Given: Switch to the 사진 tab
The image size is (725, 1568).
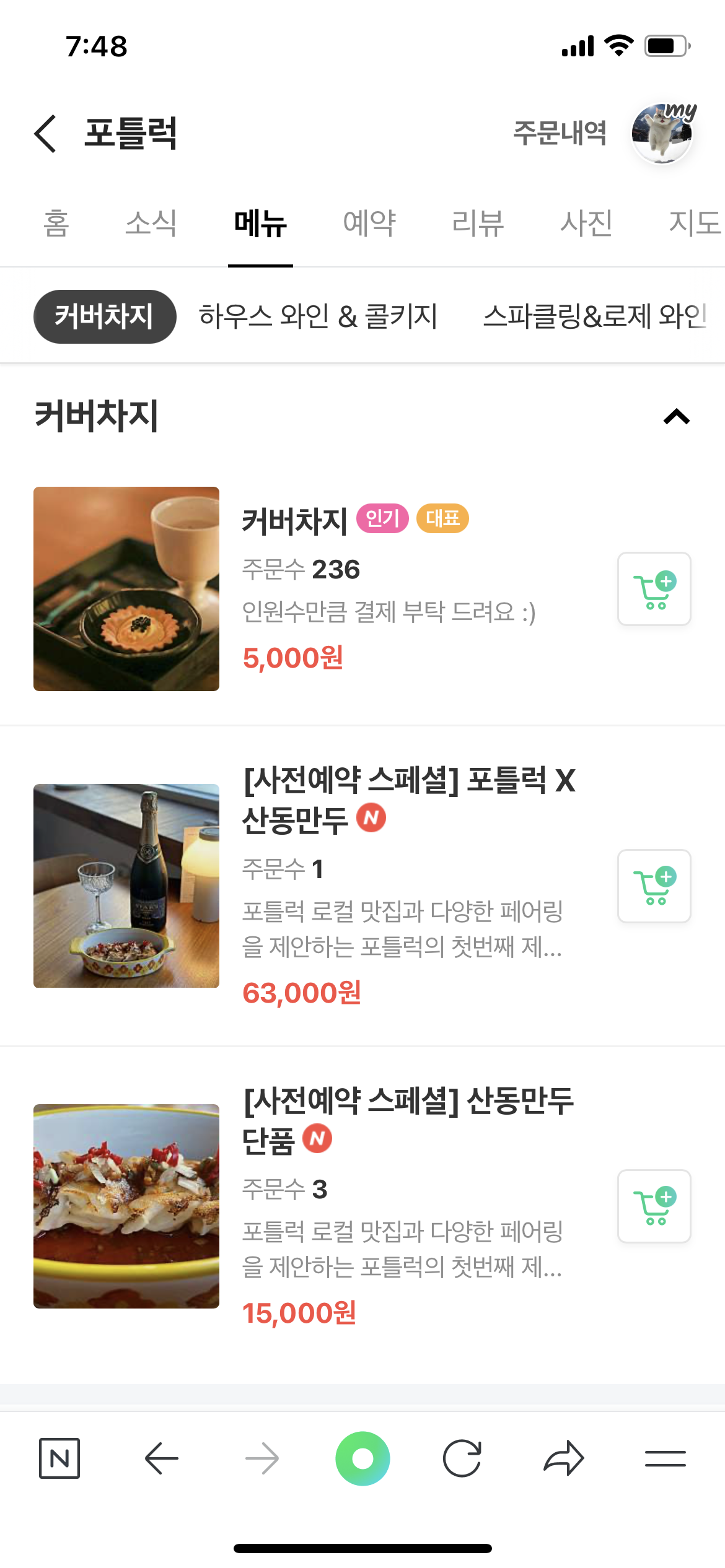Looking at the screenshot, I should 586,224.
